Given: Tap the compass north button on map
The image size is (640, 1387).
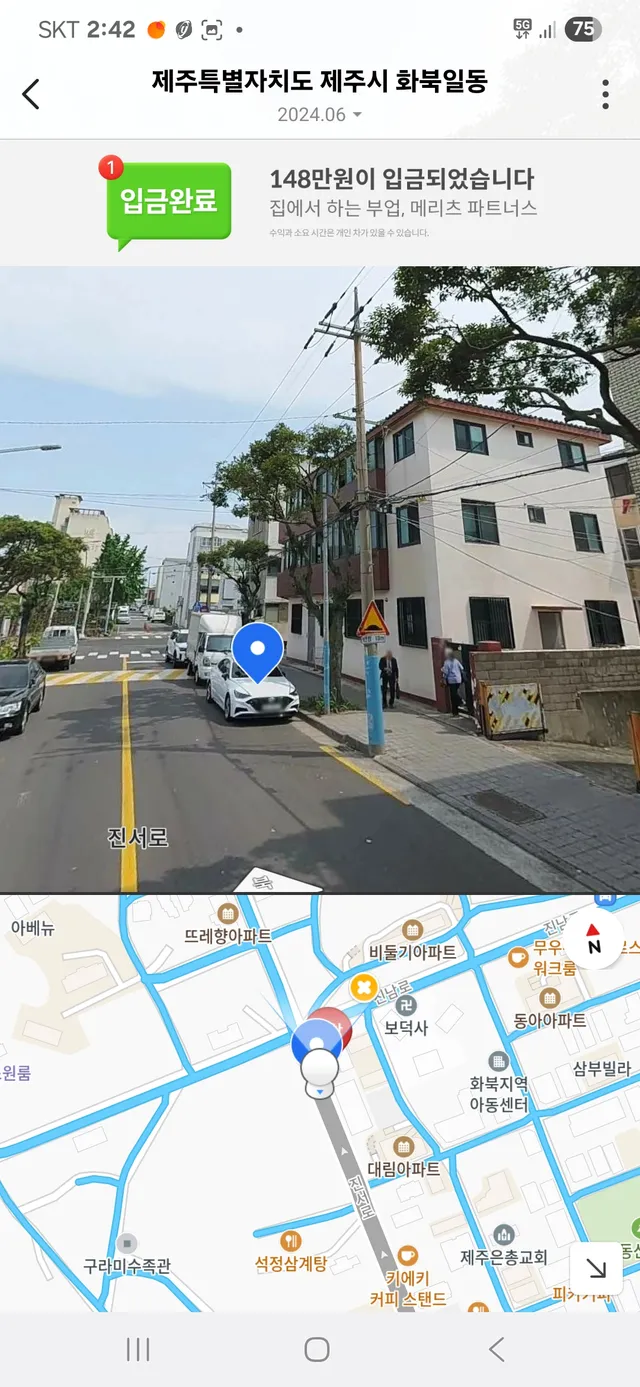Looking at the screenshot, I should pyautogui.click(x=594, y=941).
